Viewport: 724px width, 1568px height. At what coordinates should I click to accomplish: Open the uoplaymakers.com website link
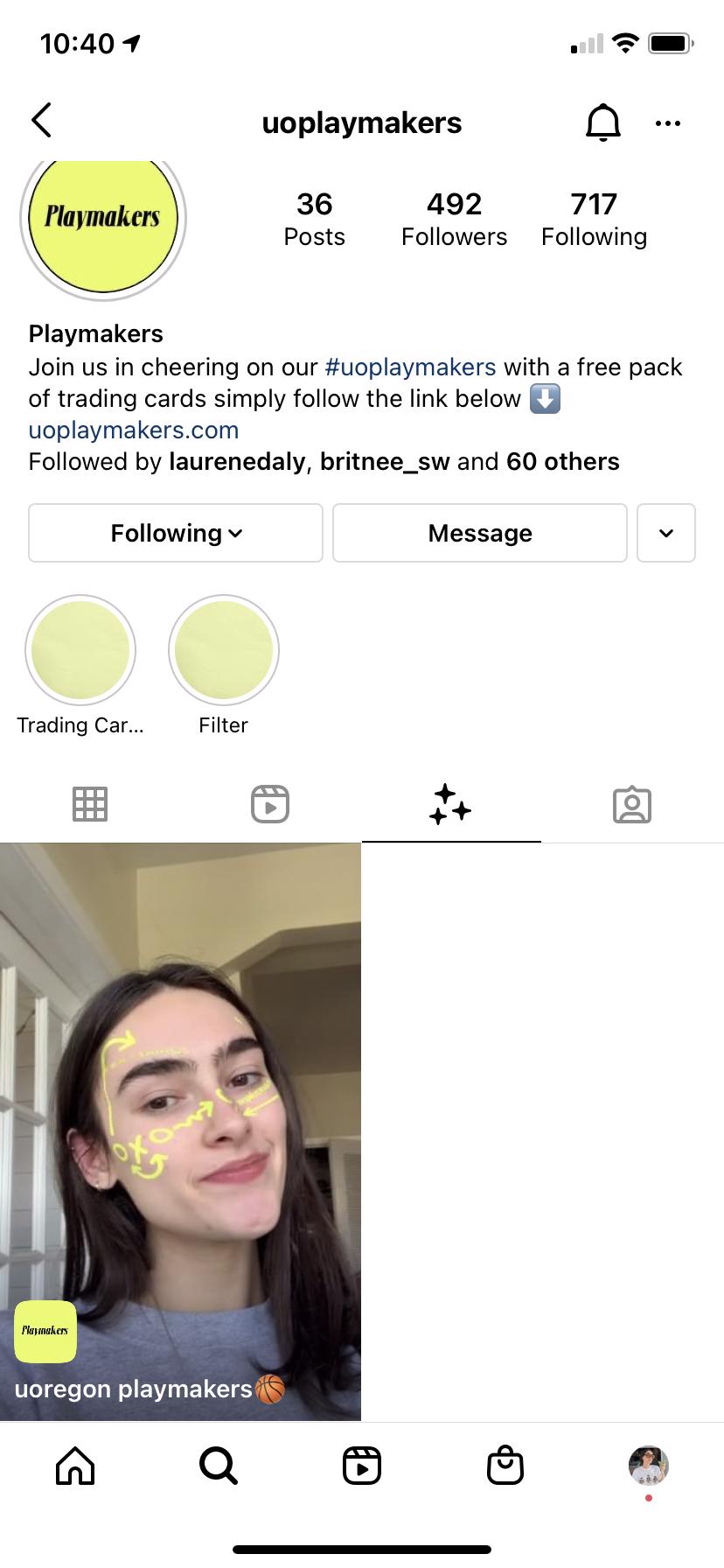(x=134, y=430)
